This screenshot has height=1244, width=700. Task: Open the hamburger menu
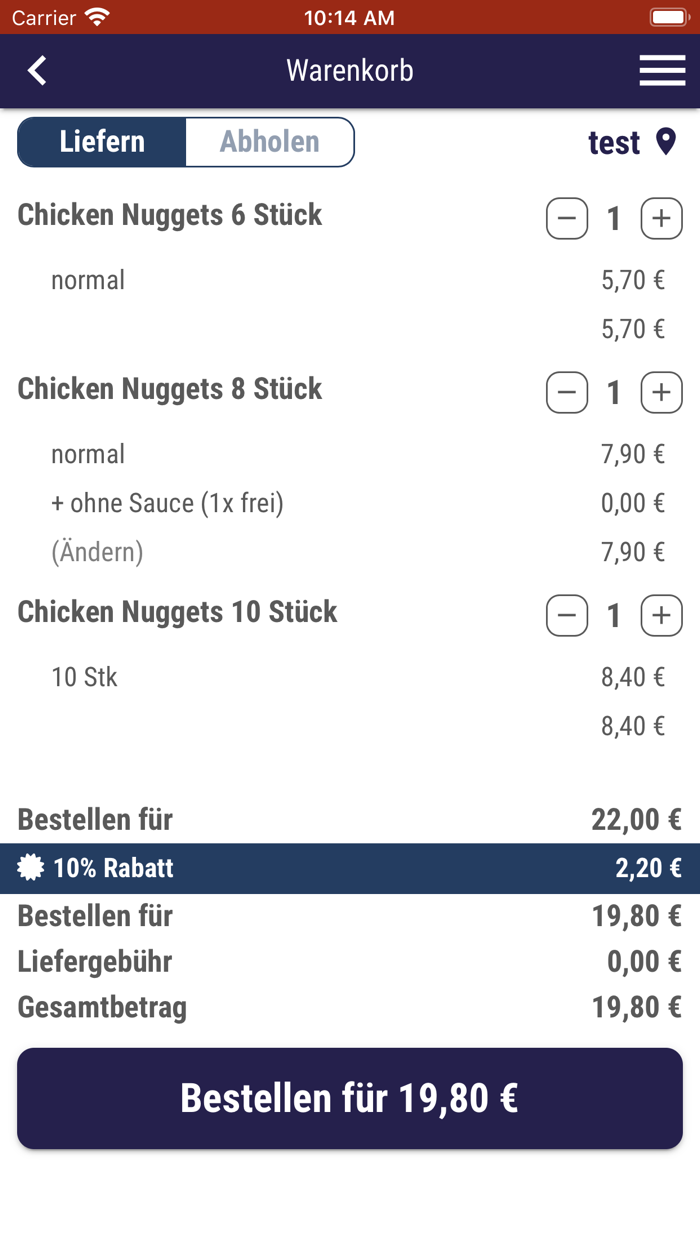pyautogui.click(x=662, y=71)
